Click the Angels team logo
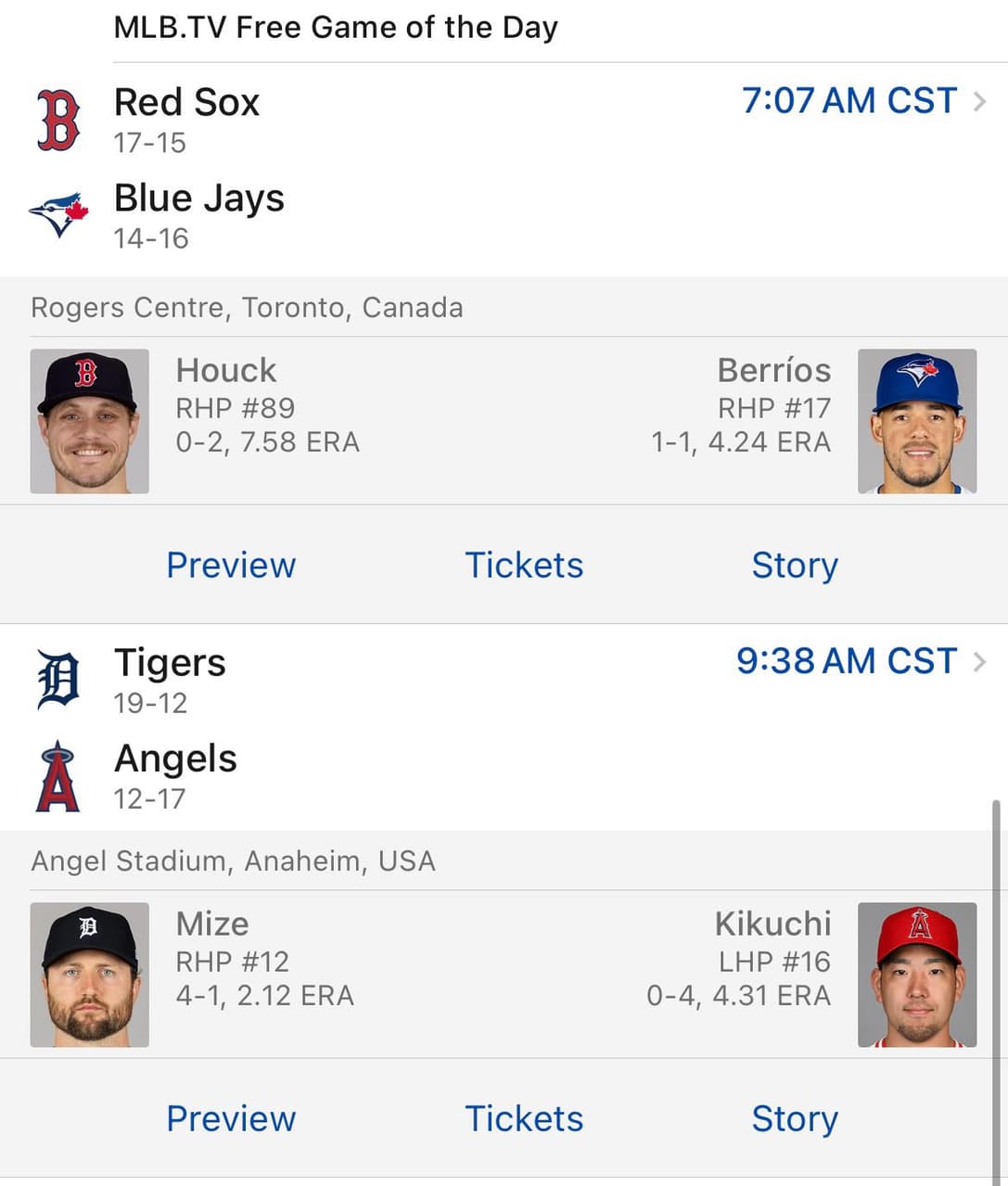 (x=56, y=772)
